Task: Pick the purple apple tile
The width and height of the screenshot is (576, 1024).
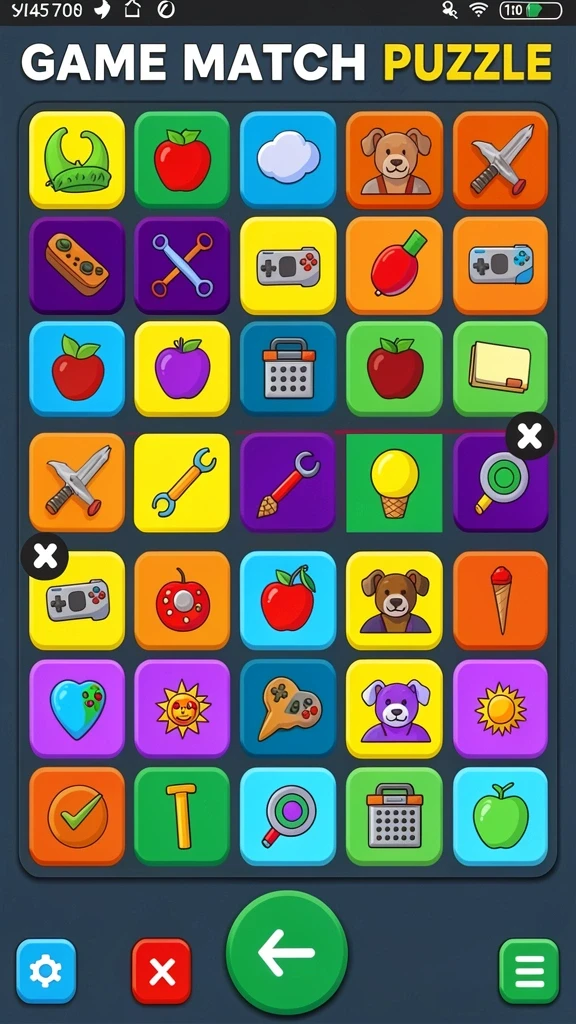Action: click(182, 369)
